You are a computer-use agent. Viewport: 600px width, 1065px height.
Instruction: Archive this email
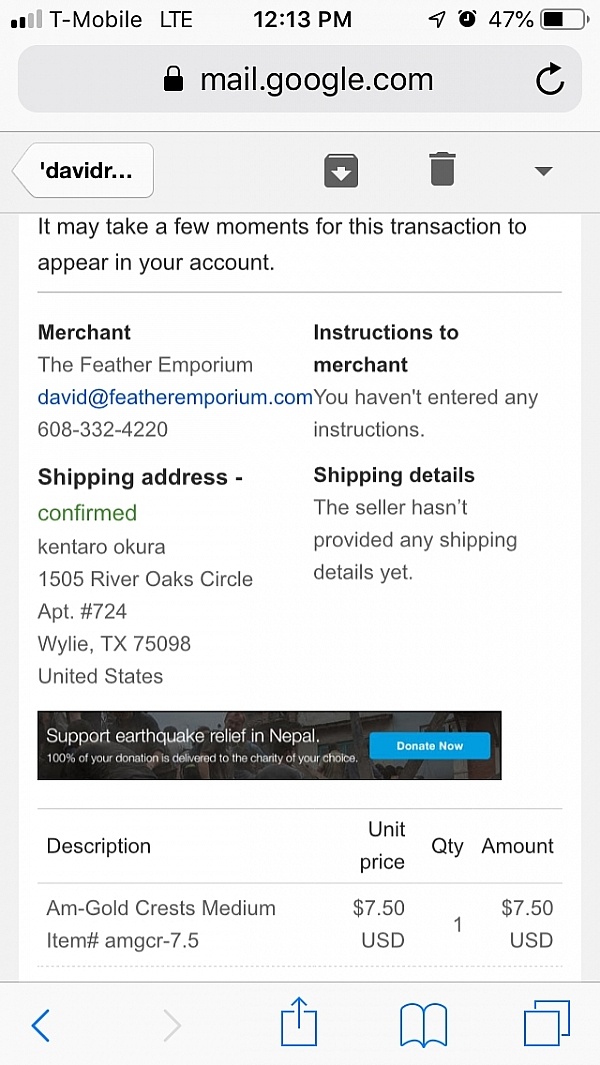340,170
